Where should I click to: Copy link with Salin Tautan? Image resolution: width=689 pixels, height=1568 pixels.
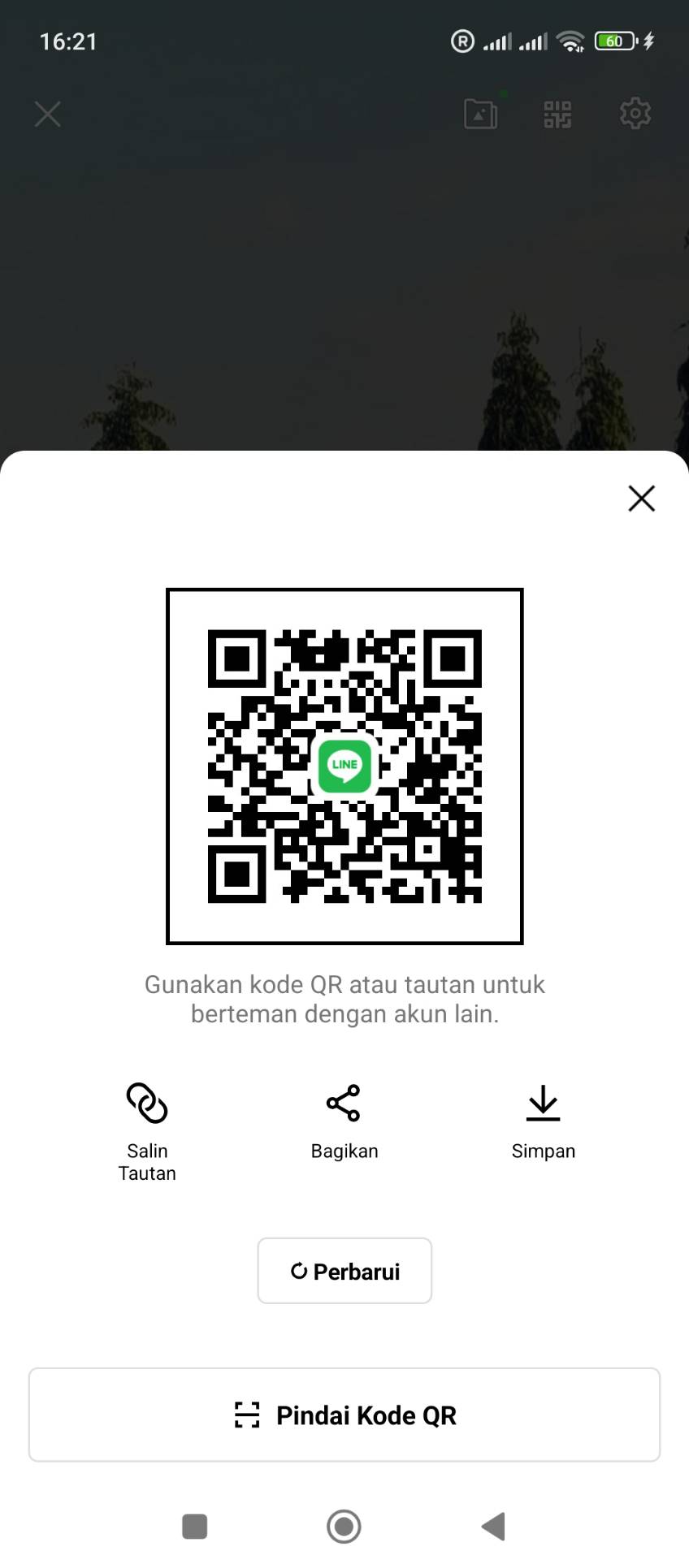[x=147, y=1129]
